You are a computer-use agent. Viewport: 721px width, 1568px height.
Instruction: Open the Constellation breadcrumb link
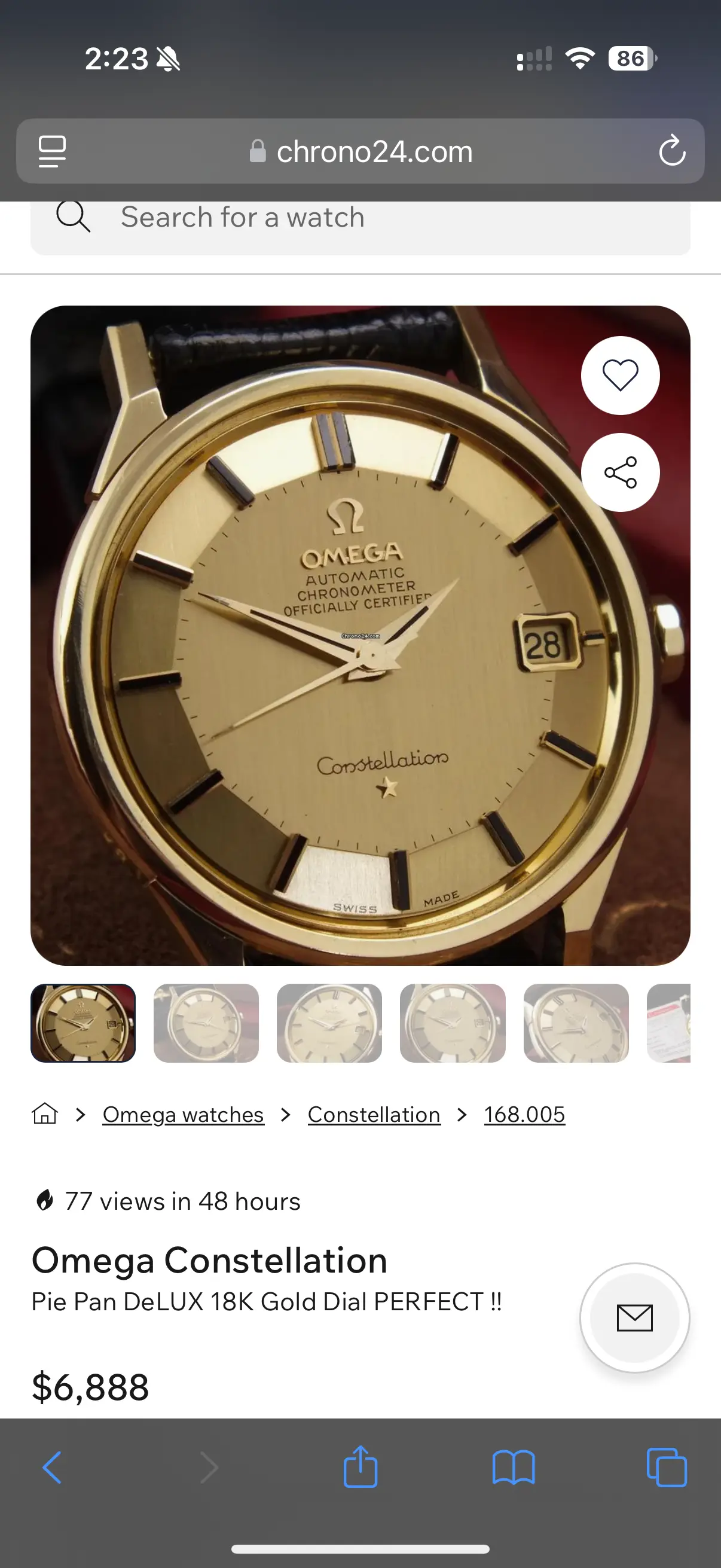(374, 1115)
